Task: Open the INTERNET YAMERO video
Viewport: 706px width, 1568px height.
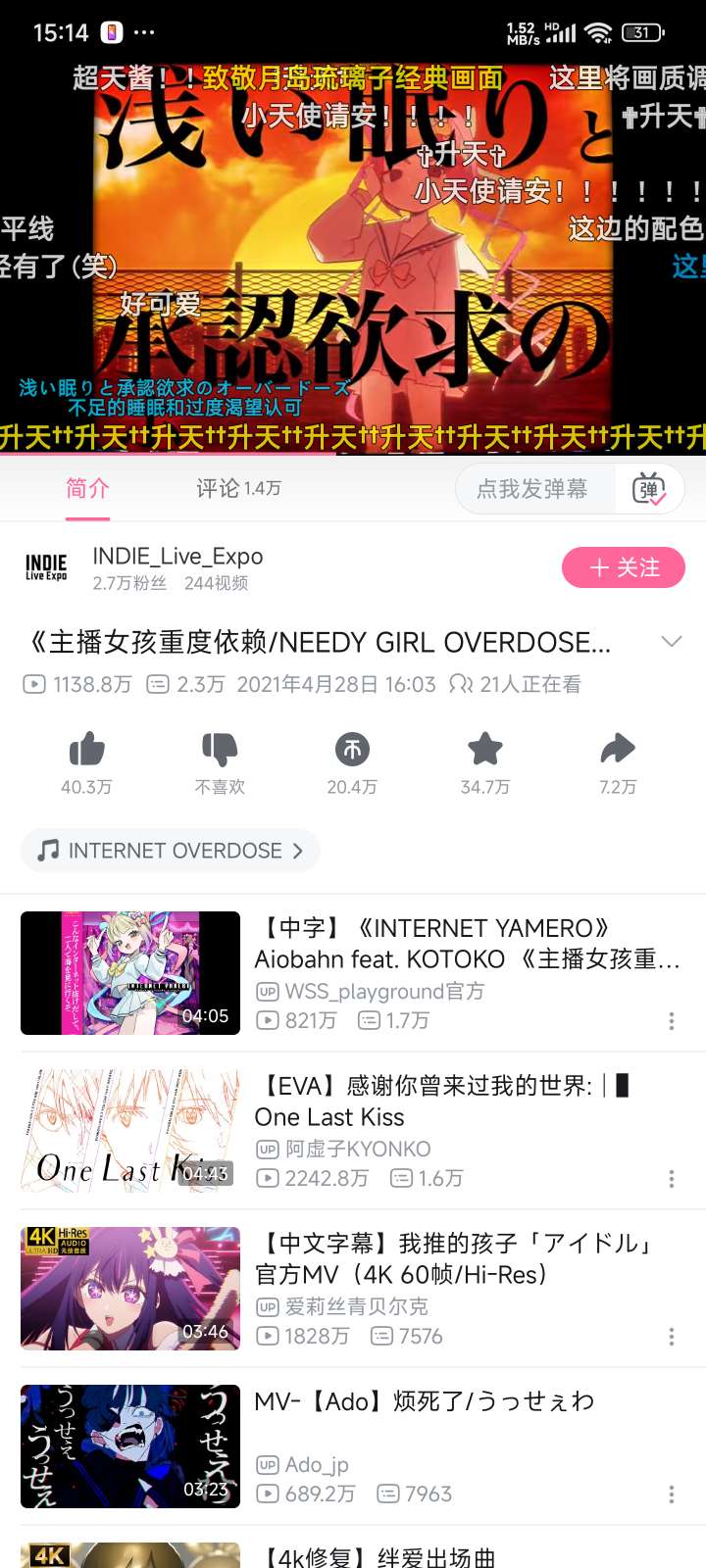Action: (466, 943)
